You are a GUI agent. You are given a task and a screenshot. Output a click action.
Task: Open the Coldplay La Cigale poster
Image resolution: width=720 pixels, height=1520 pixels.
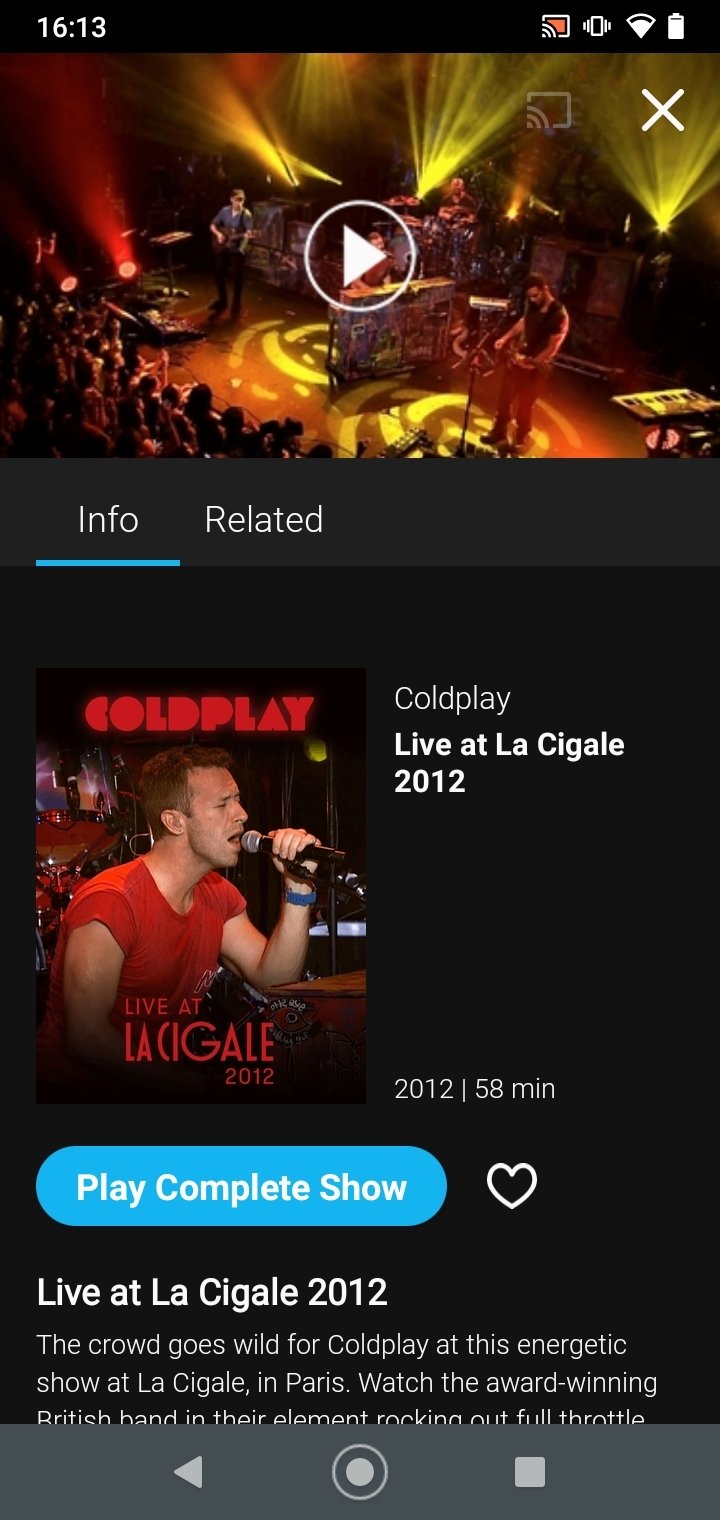(201, 886)
